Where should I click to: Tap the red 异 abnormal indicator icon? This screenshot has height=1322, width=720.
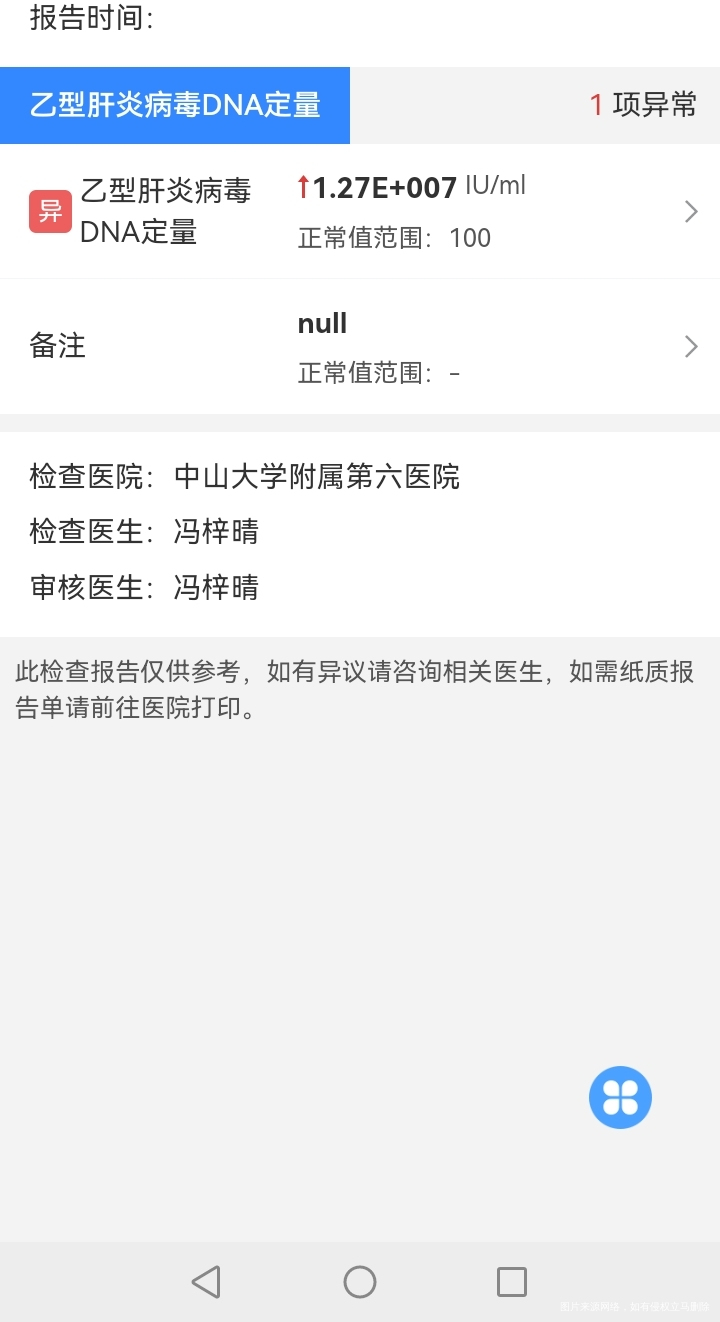pyautogui.click(x=50, y=211)
